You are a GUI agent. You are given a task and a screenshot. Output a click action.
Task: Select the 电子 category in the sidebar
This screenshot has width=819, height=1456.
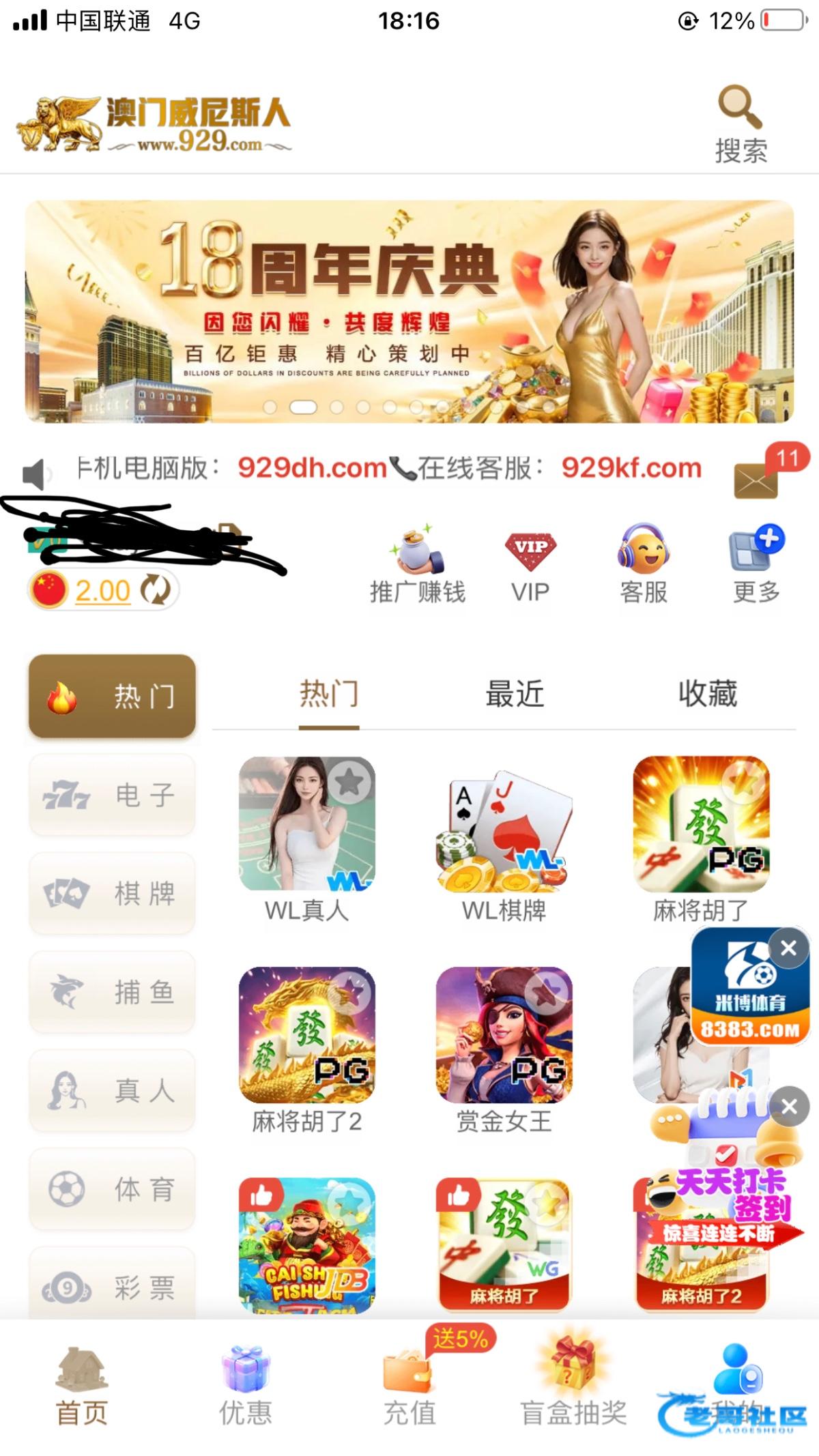112,795
